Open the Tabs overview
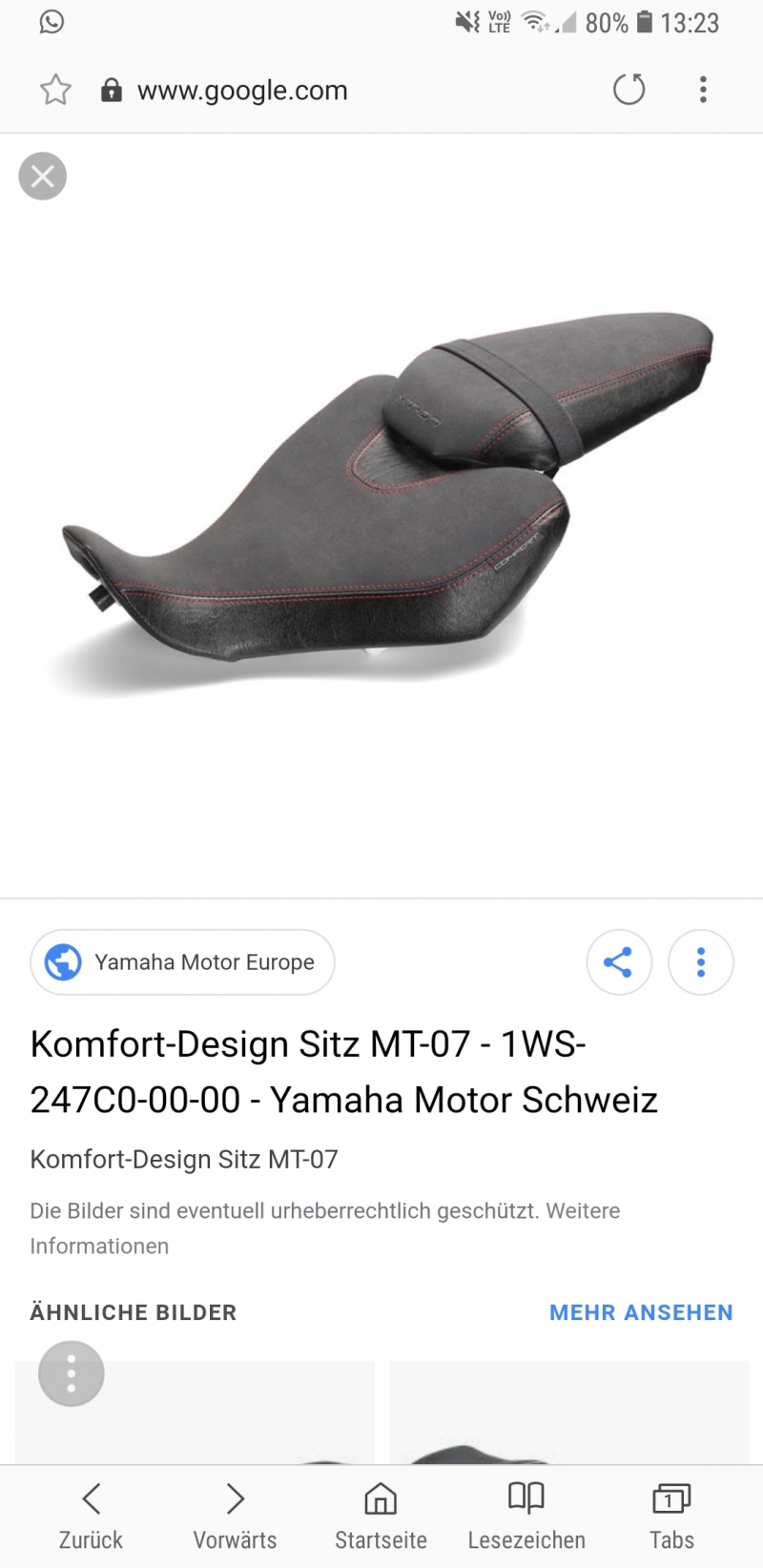The height and width of the screenshot is (1568, 763). [x=671, y=1516]
